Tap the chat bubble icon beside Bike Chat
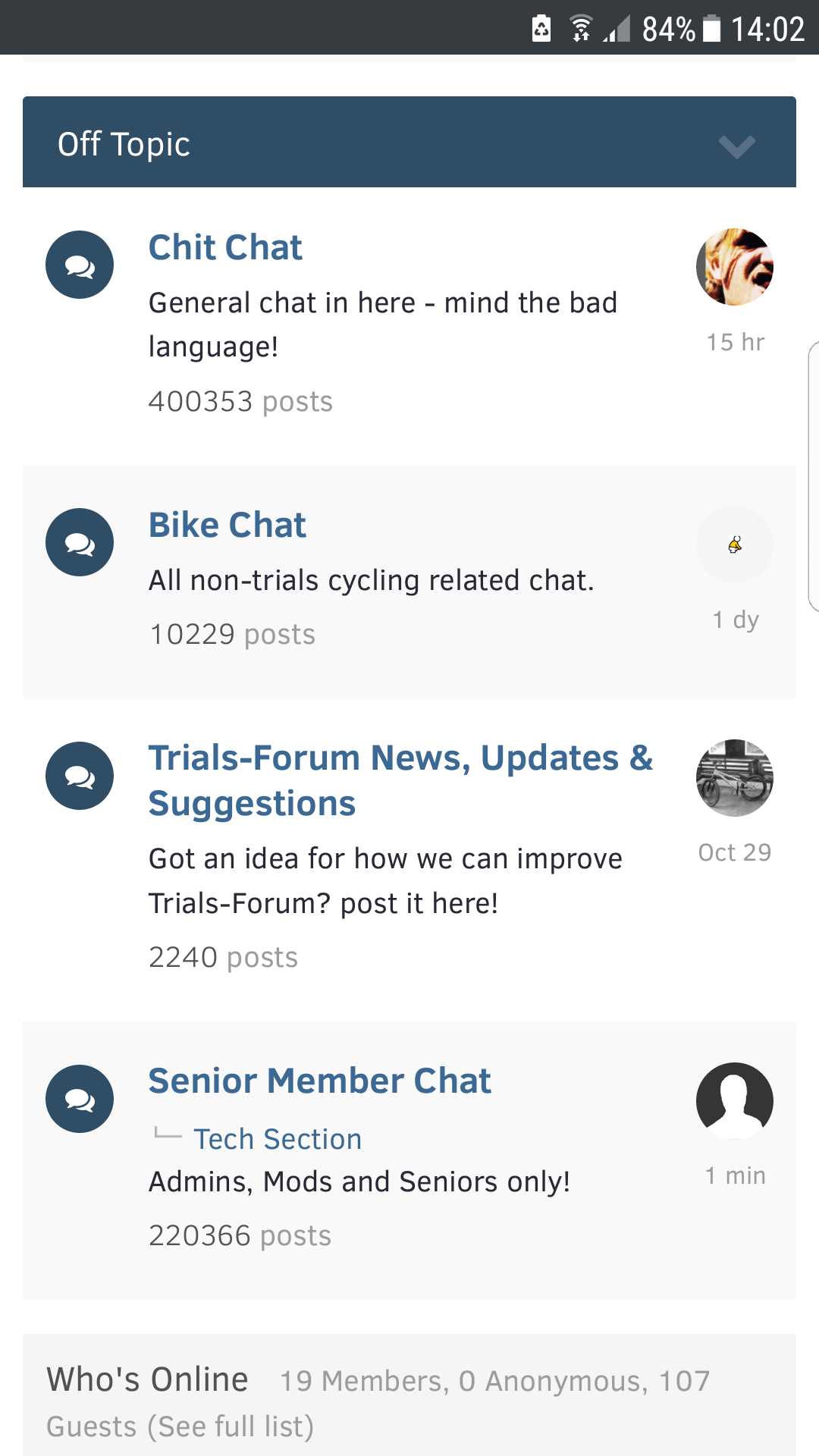Screen dimensions: 819x1456 80,542
